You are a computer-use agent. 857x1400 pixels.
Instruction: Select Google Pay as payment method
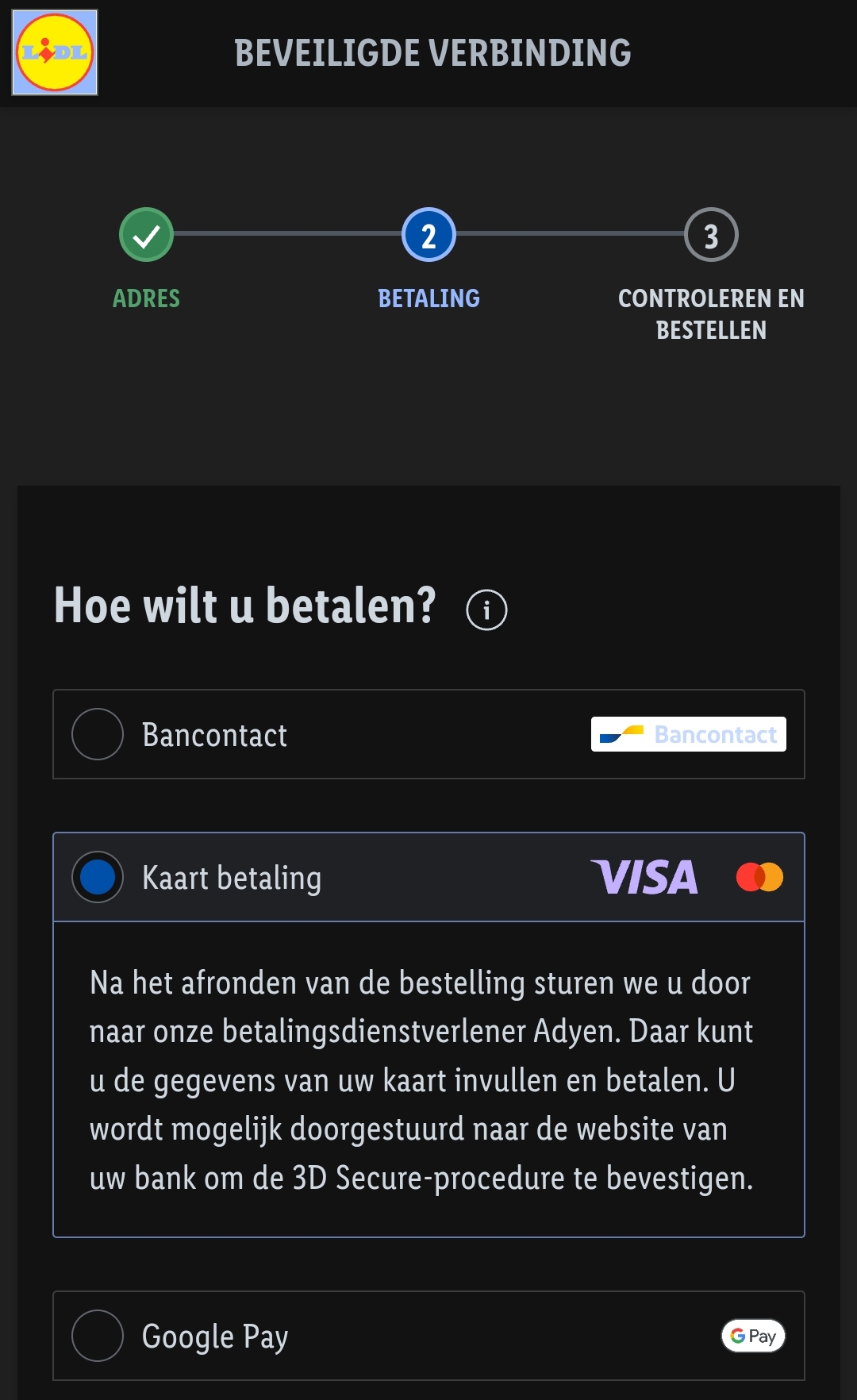click(x=98, y=1336)
